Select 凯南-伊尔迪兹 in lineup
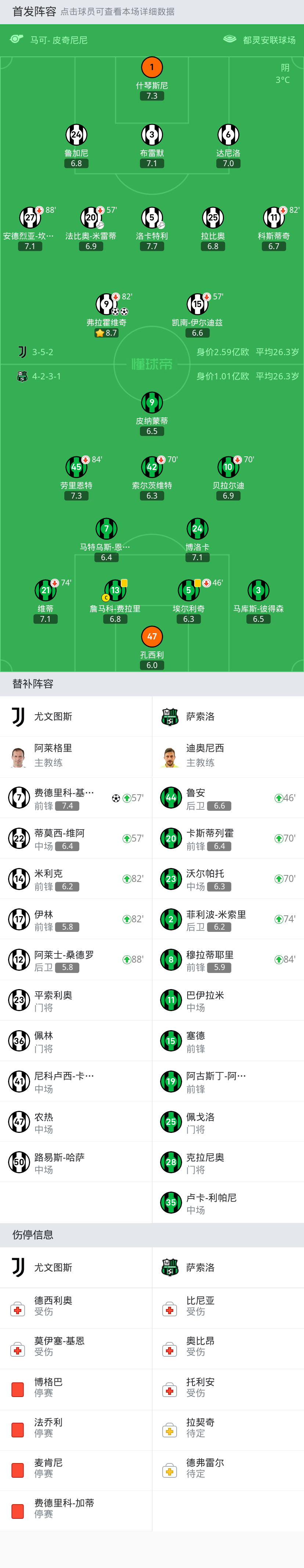 click(198, 304)
